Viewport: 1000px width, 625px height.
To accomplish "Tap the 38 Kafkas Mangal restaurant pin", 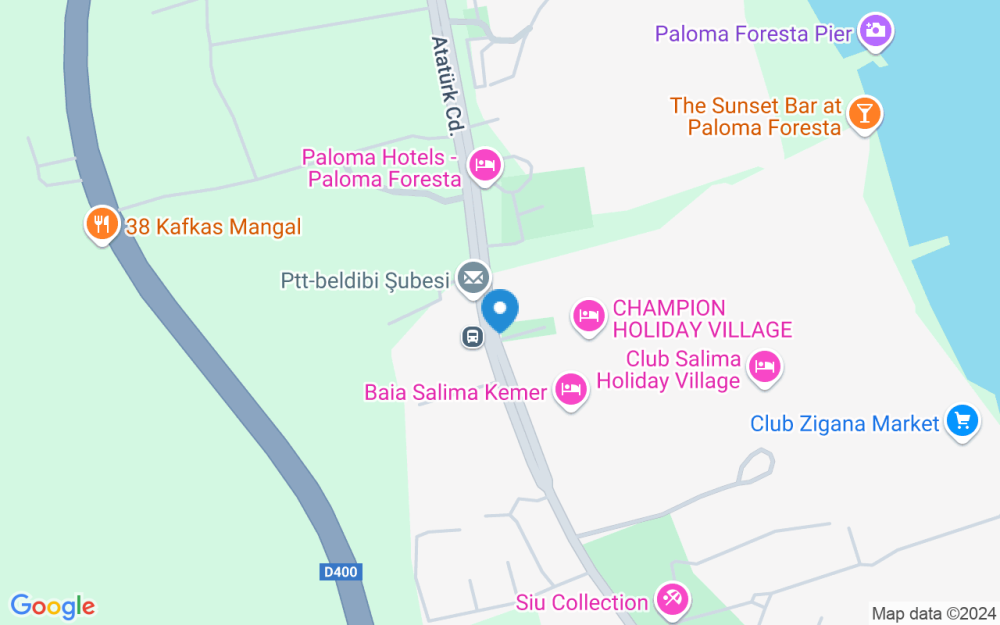I will [101, 225].
